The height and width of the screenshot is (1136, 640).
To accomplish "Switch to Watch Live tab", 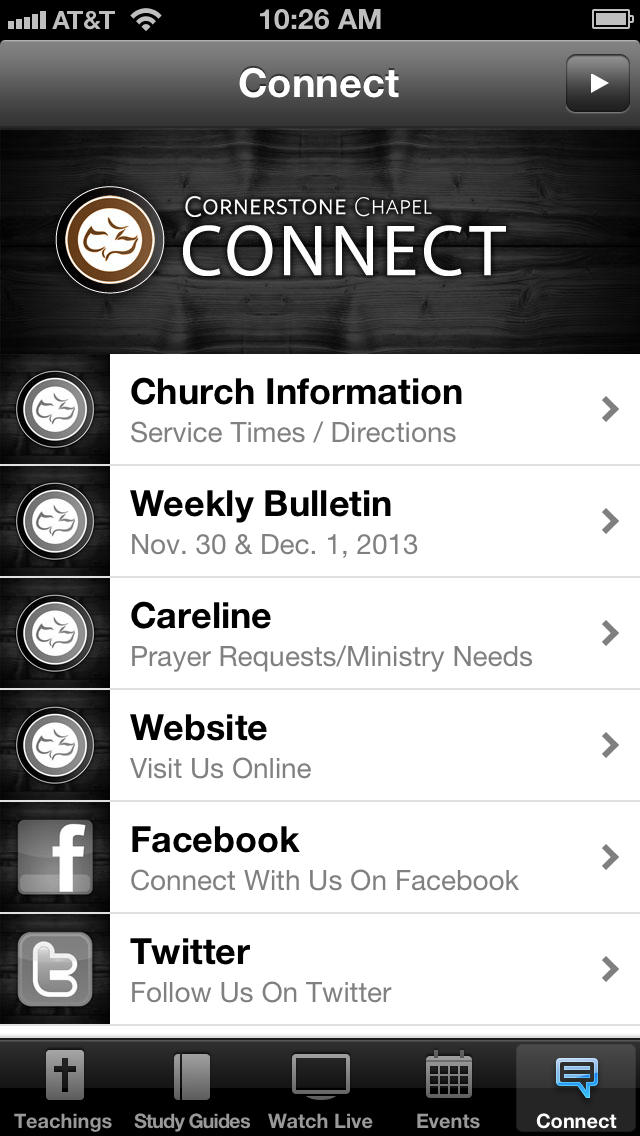I will coord(320,1089).
